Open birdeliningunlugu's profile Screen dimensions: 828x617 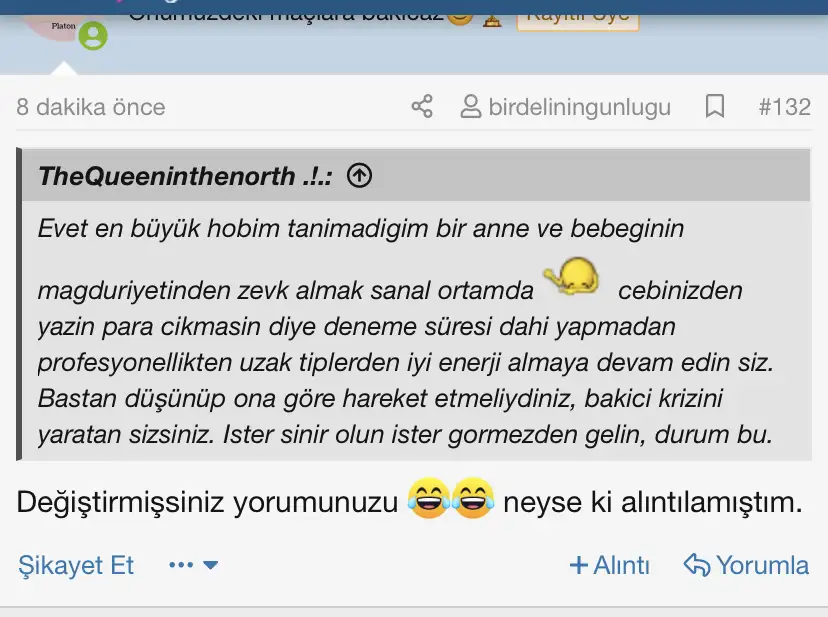click(x=566, y=107)
